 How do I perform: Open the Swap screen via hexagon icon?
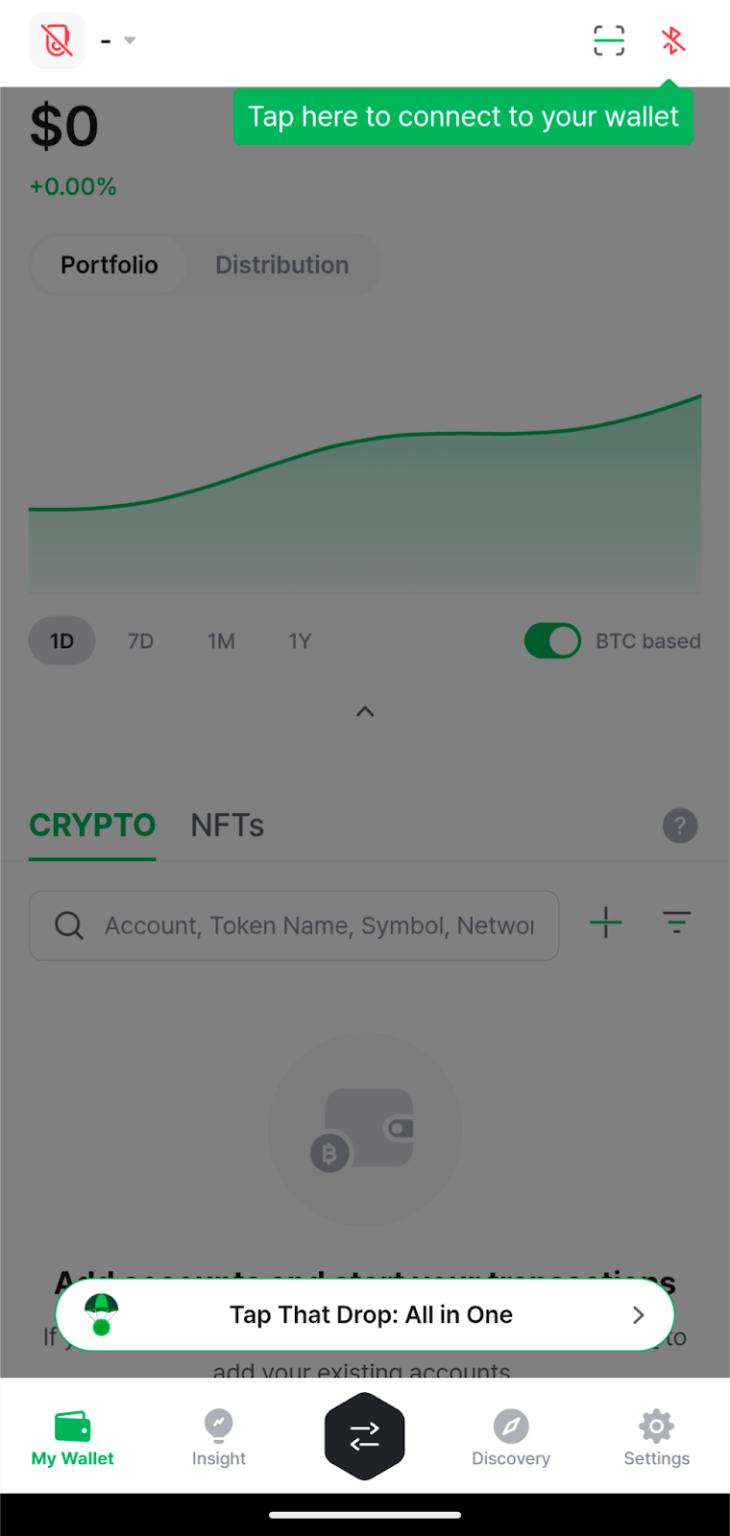(x=364, y=1436)
